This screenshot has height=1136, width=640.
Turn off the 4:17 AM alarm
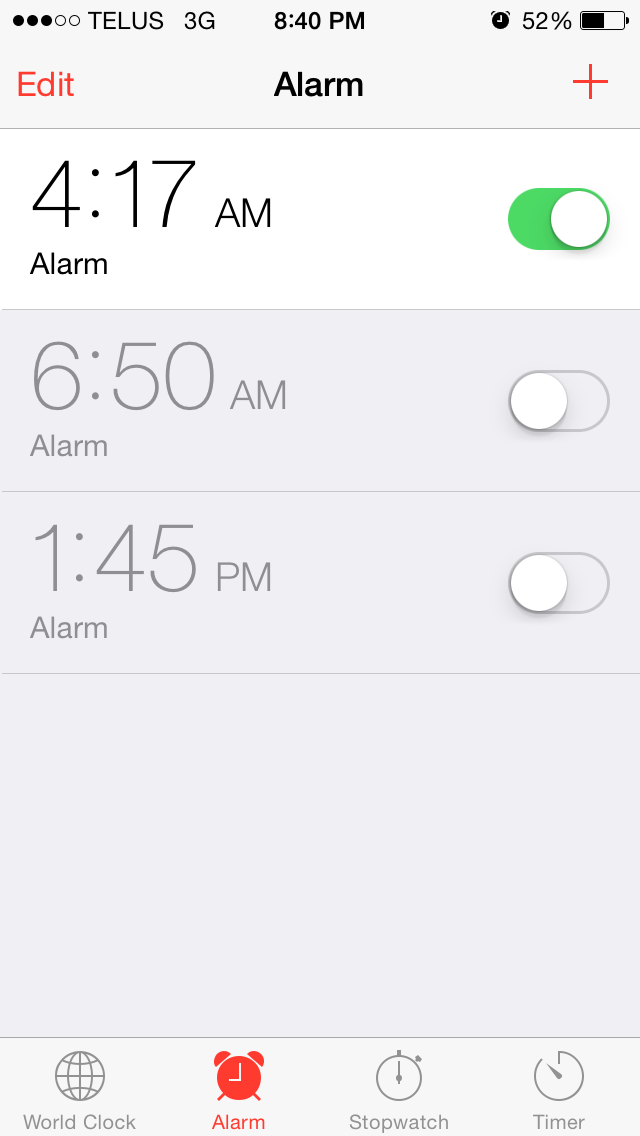pos(559,219)
